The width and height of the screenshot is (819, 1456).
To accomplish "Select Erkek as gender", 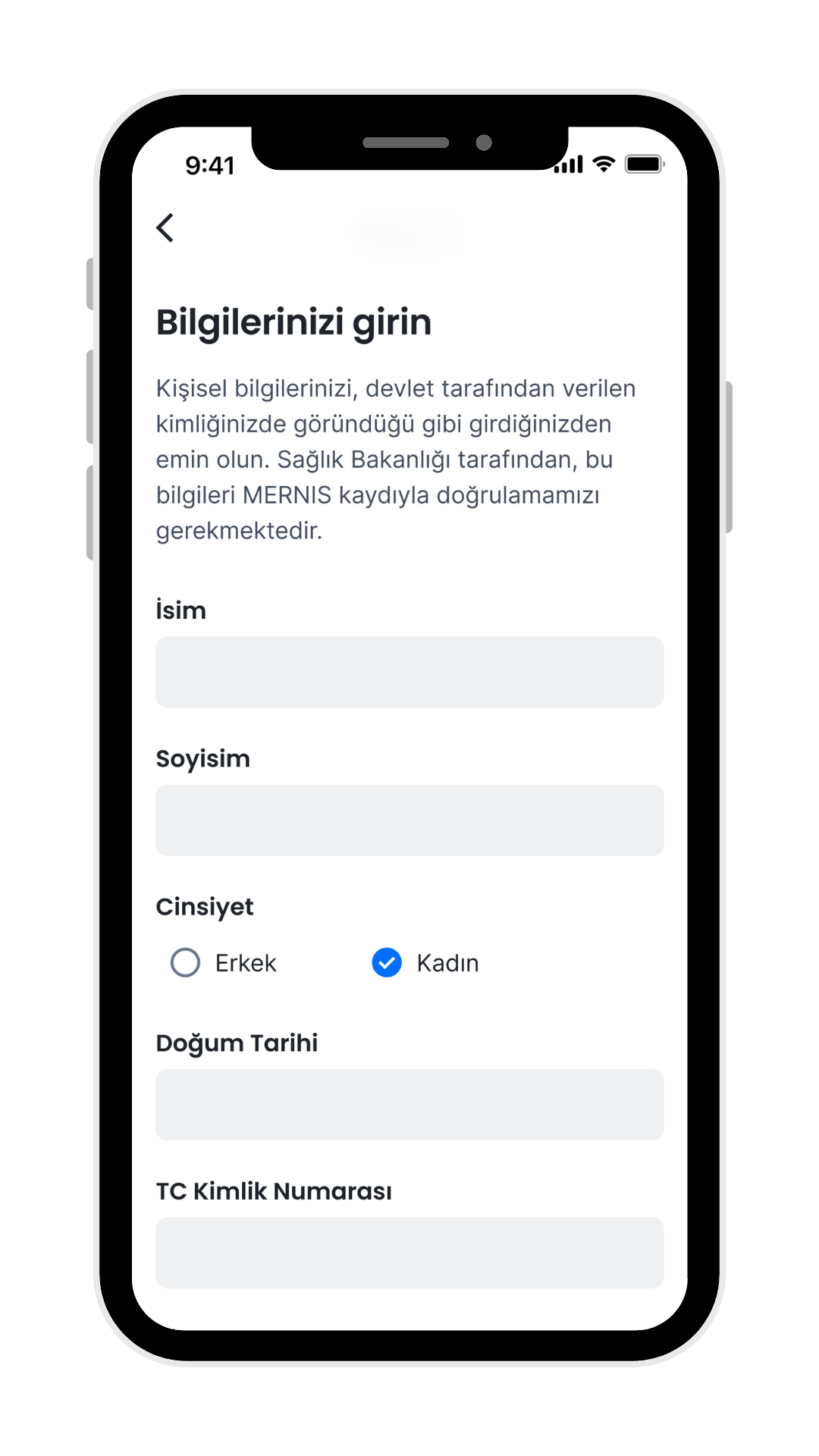I will point(186,962).
